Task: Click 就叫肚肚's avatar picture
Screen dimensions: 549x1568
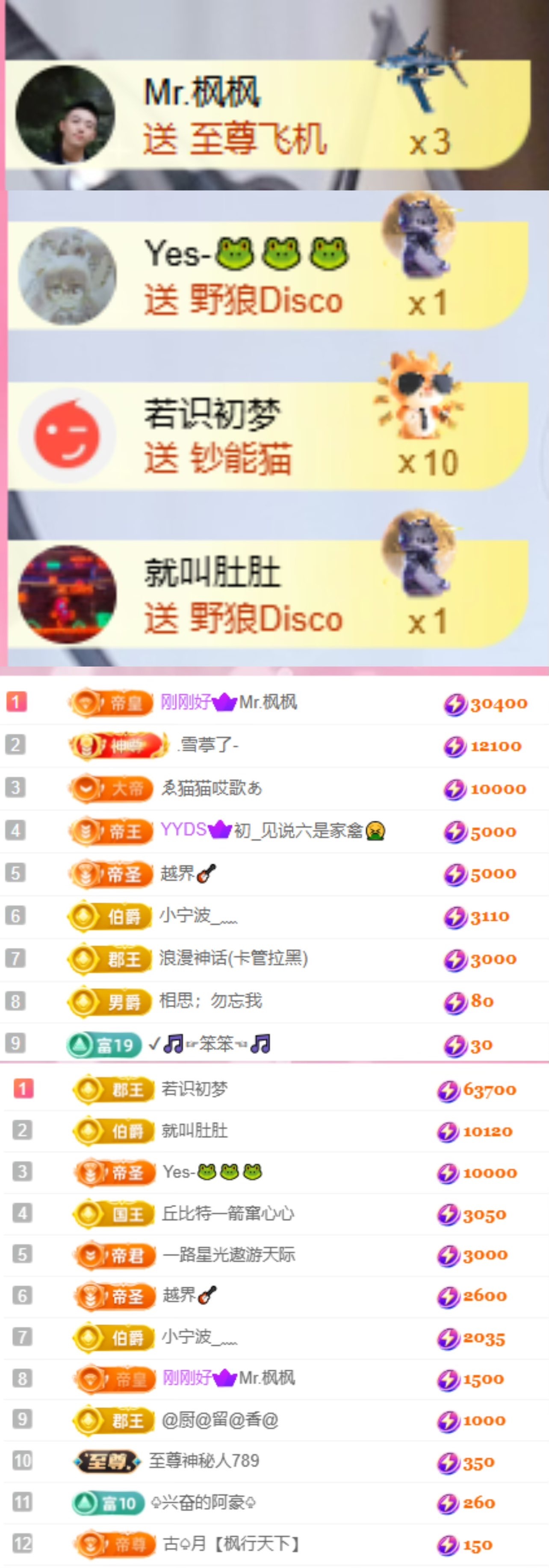Action: 67,594
